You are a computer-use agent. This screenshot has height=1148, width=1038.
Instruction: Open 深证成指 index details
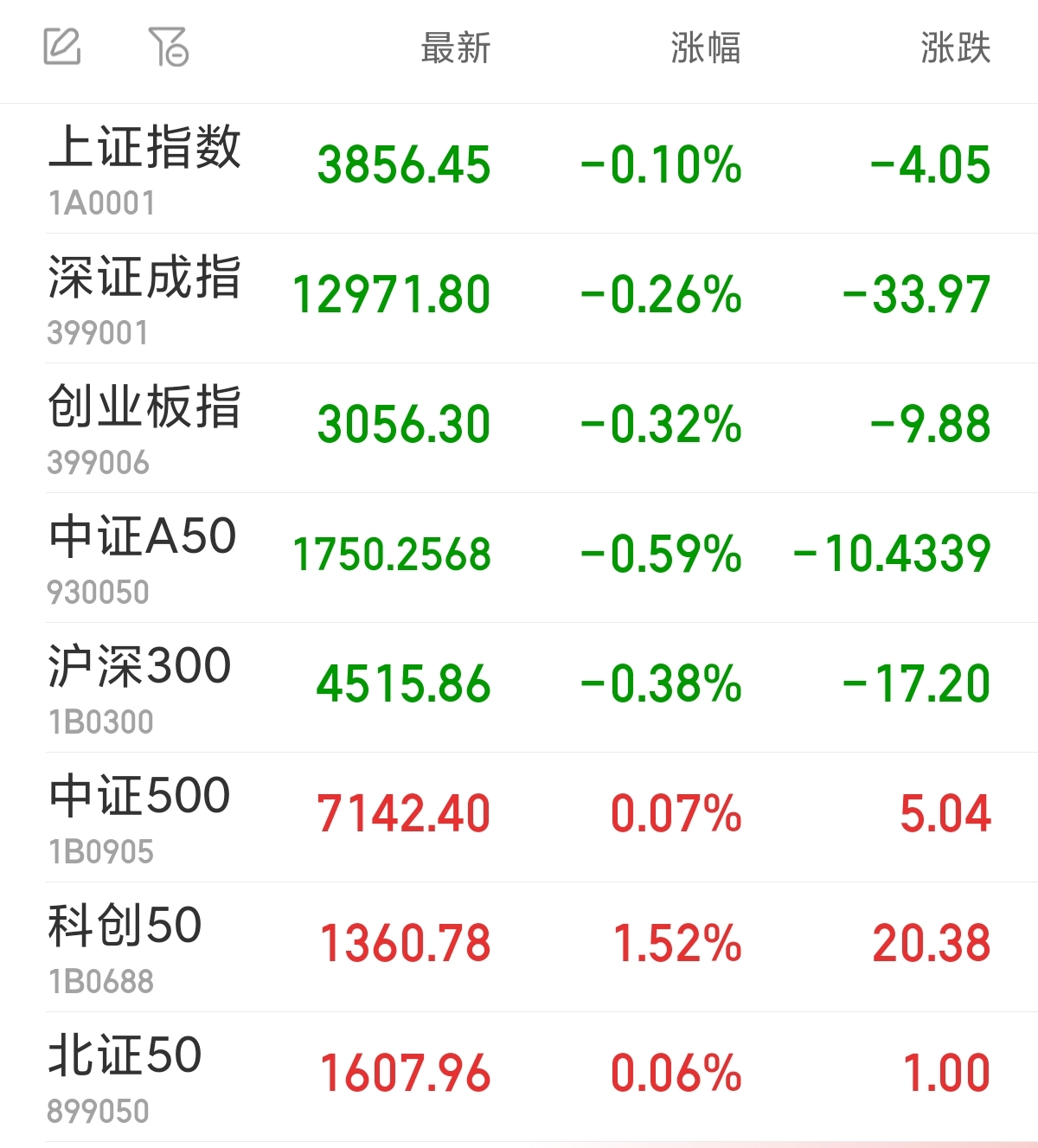pos(519,298)
